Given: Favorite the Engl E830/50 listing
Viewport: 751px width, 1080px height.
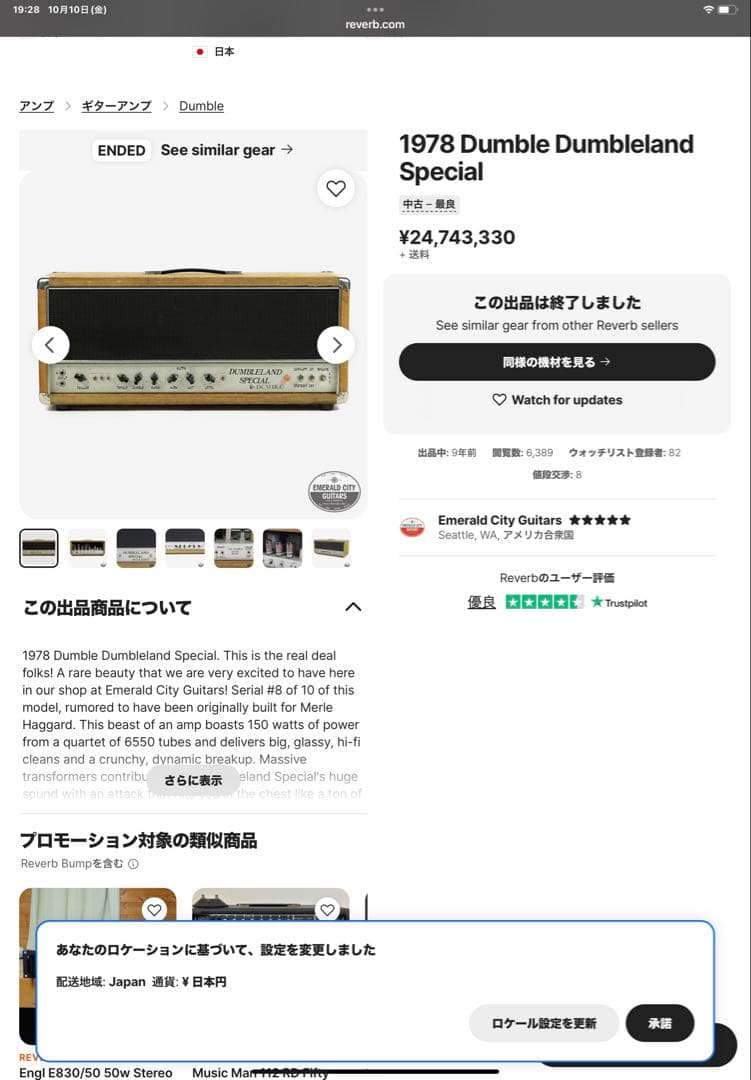Looking at the screenshot, I should 154,909.
